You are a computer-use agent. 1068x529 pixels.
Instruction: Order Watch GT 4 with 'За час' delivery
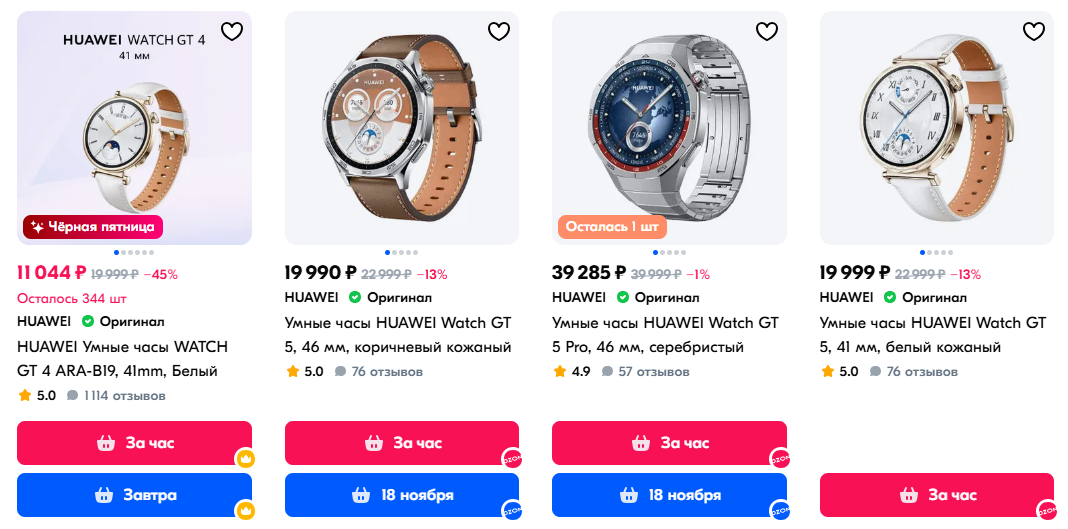(x=134, y=443)
